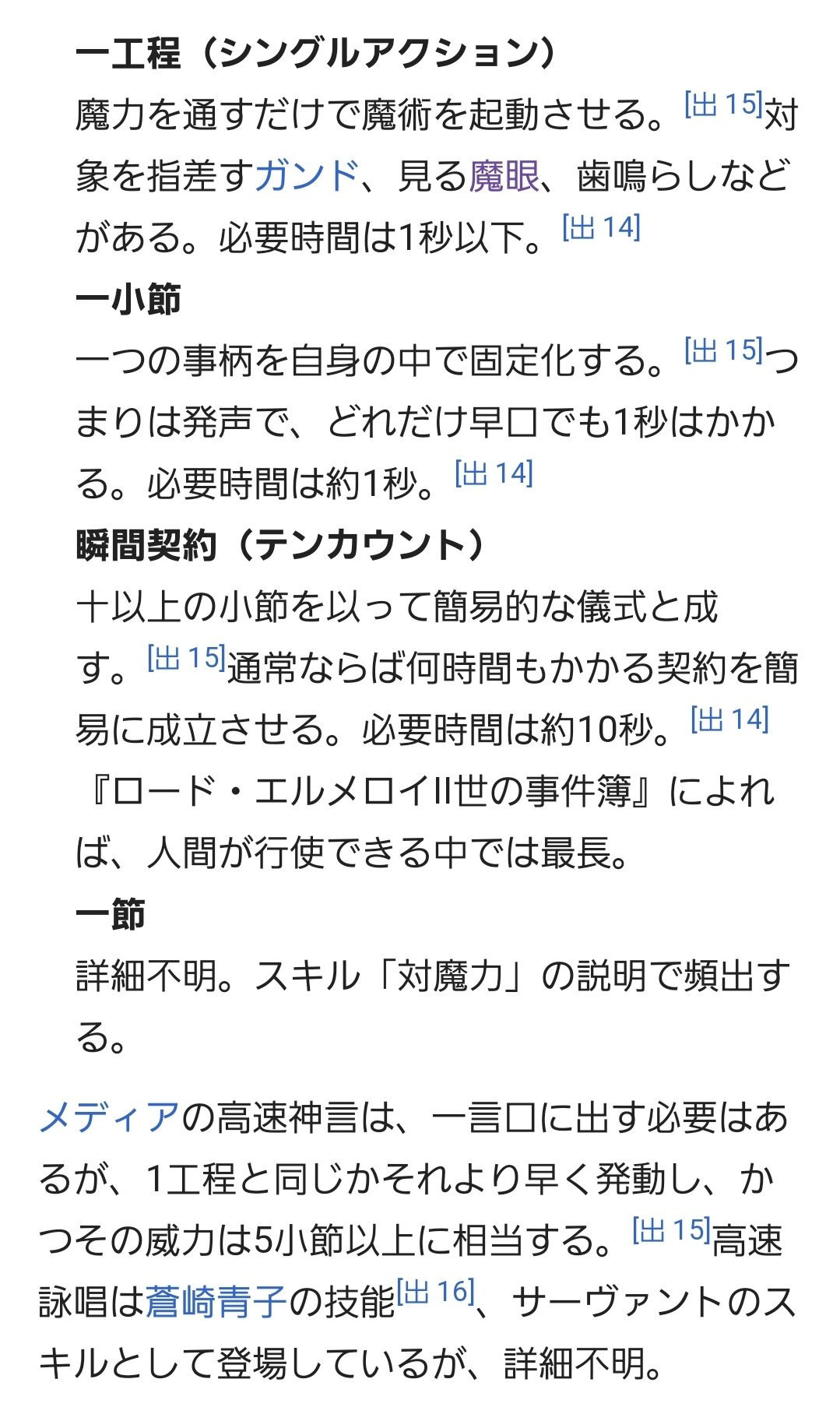Tap citation [出 14] after 必要時間は約10秒
The width and height of the screenshot is (840, 1407).
tap(729, 719)
